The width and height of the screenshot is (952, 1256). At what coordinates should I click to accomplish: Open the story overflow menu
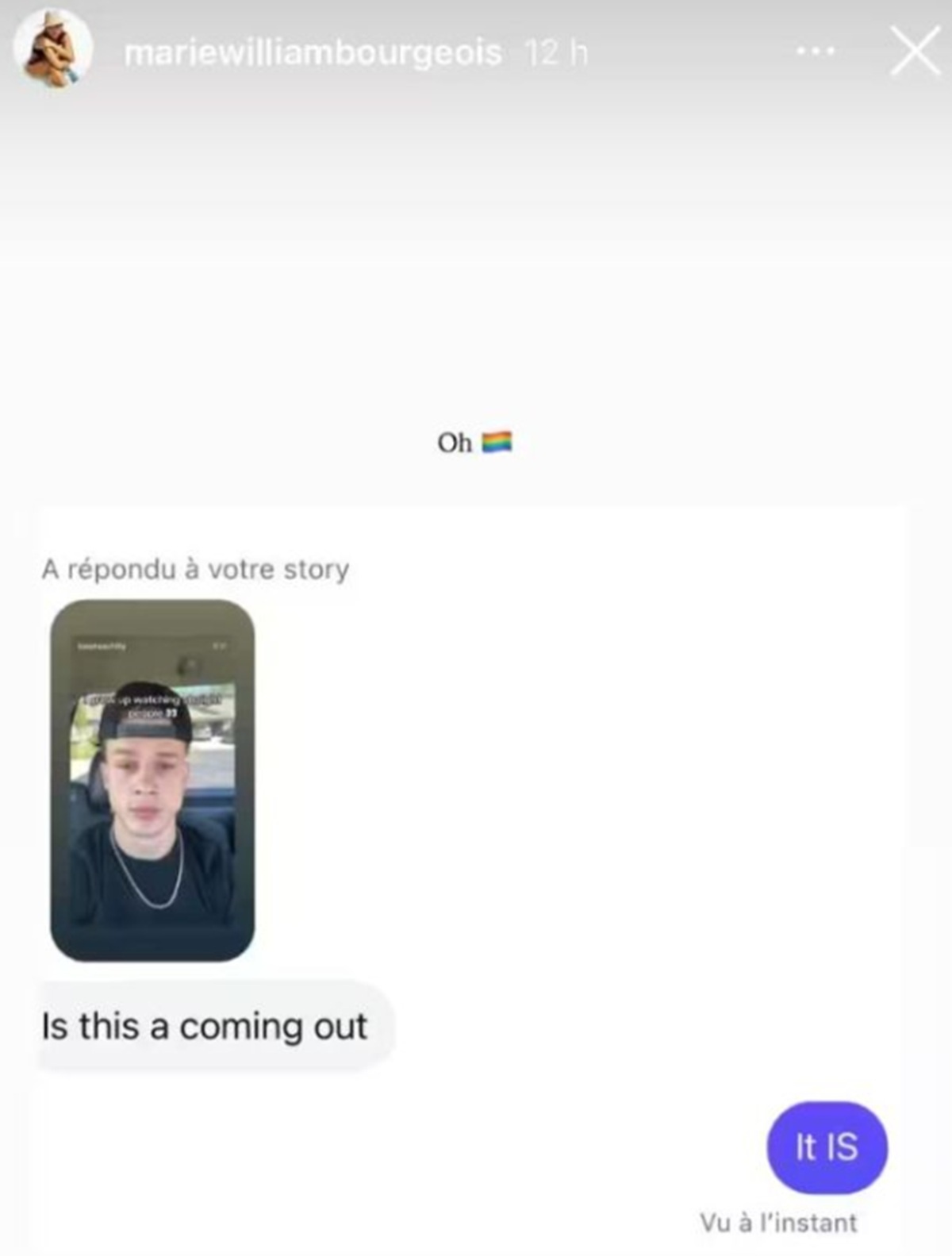pyautogui.click(x=815, y=52)
